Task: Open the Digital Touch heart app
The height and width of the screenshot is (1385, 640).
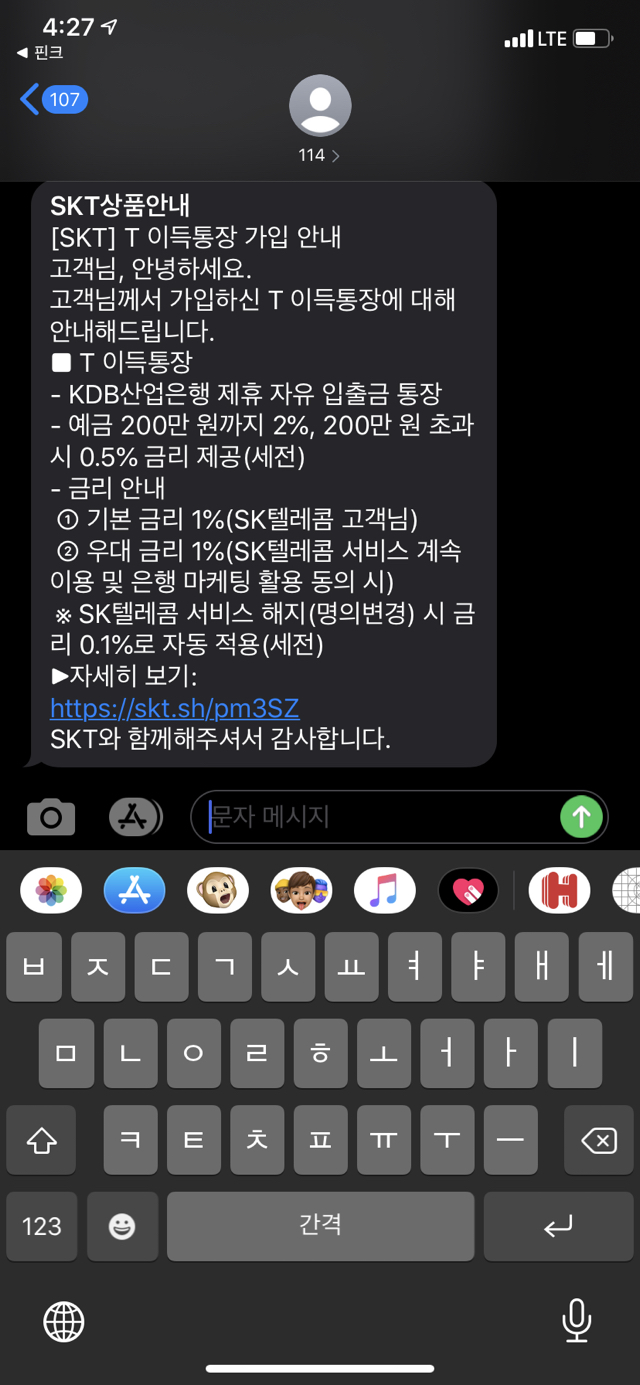Action: pyautogui.click(x=468, y=889)
